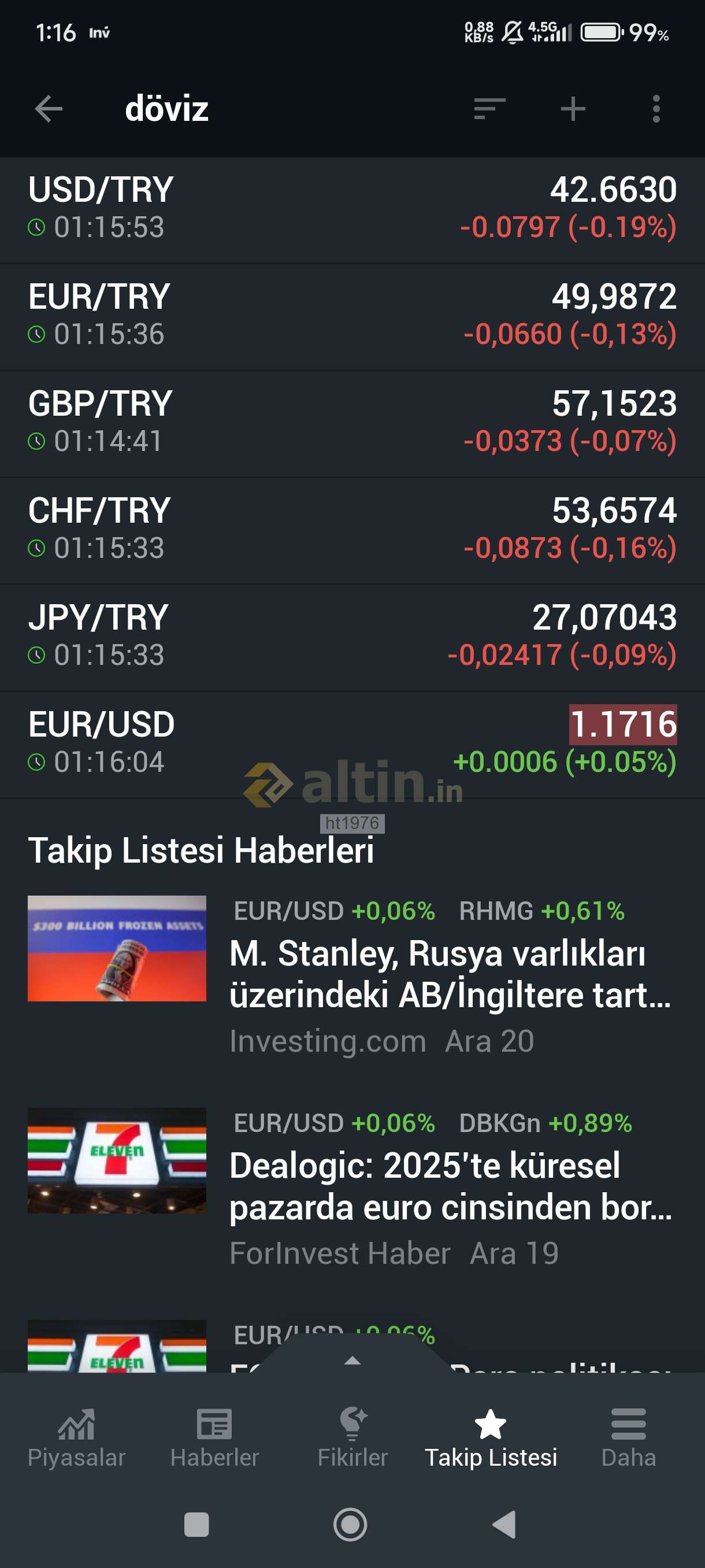The height and width of the screenshot is (1568, 705).
Task: Open the Daha menu tab
Action: click(x=628, y=1438)
